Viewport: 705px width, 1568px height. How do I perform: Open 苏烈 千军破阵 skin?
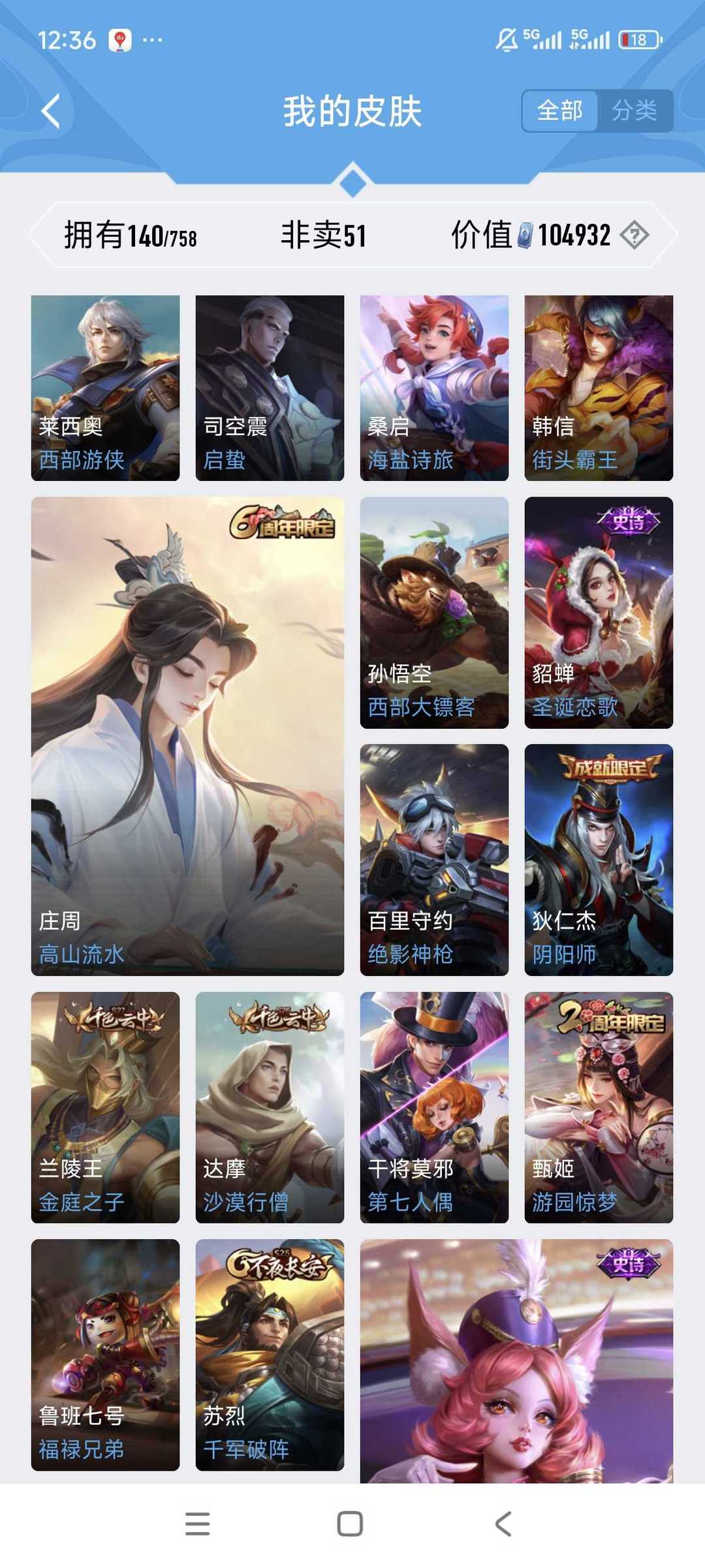click(270, 1354)
